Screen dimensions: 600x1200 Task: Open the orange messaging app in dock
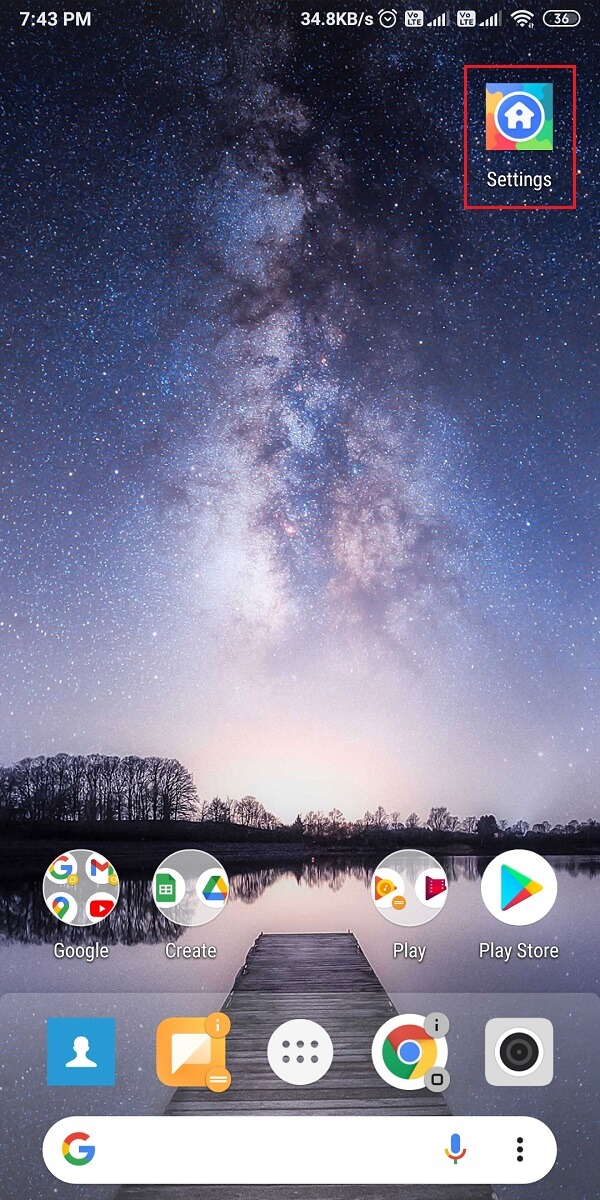(190, 1052)
